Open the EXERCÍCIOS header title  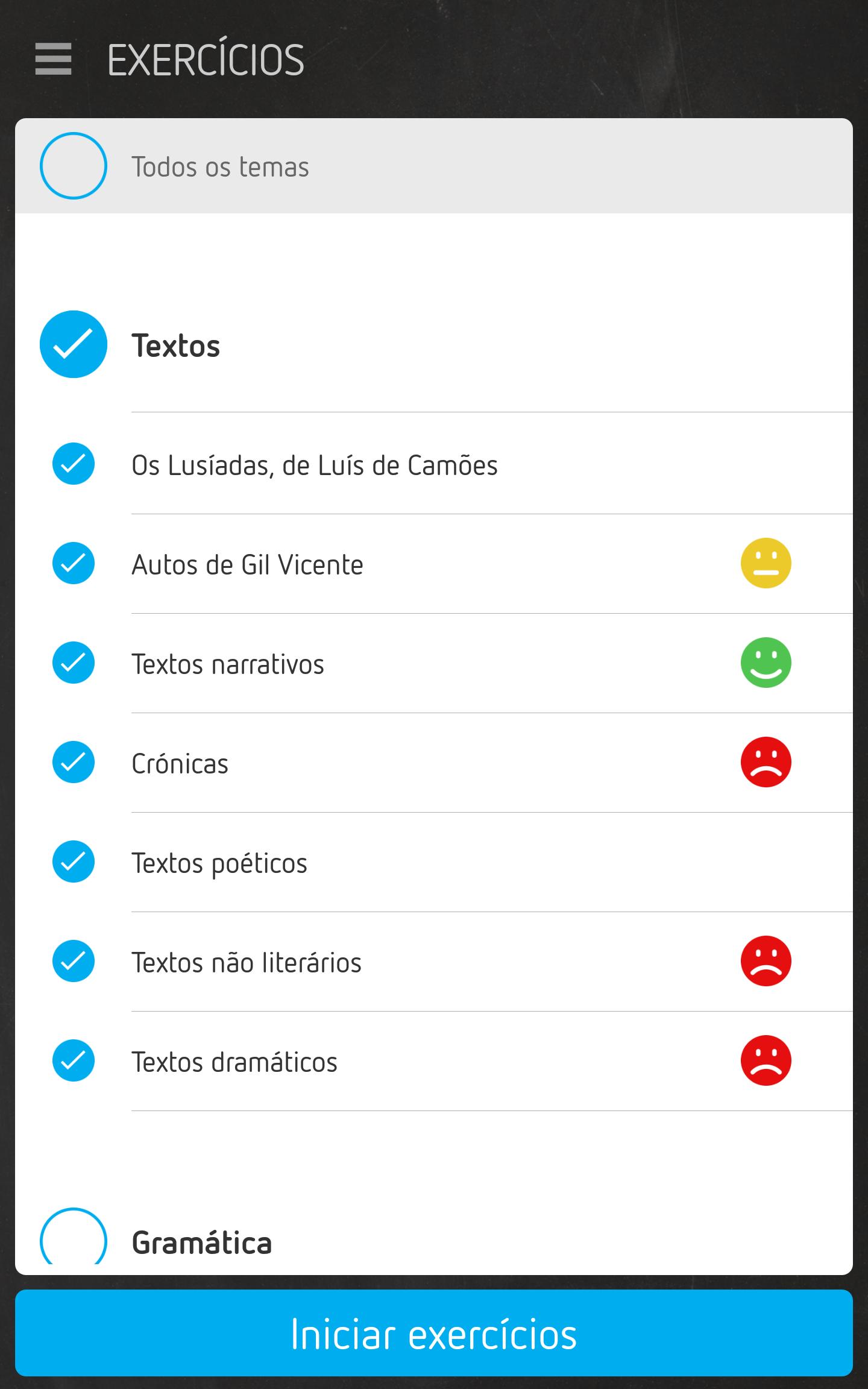[205, 59]
